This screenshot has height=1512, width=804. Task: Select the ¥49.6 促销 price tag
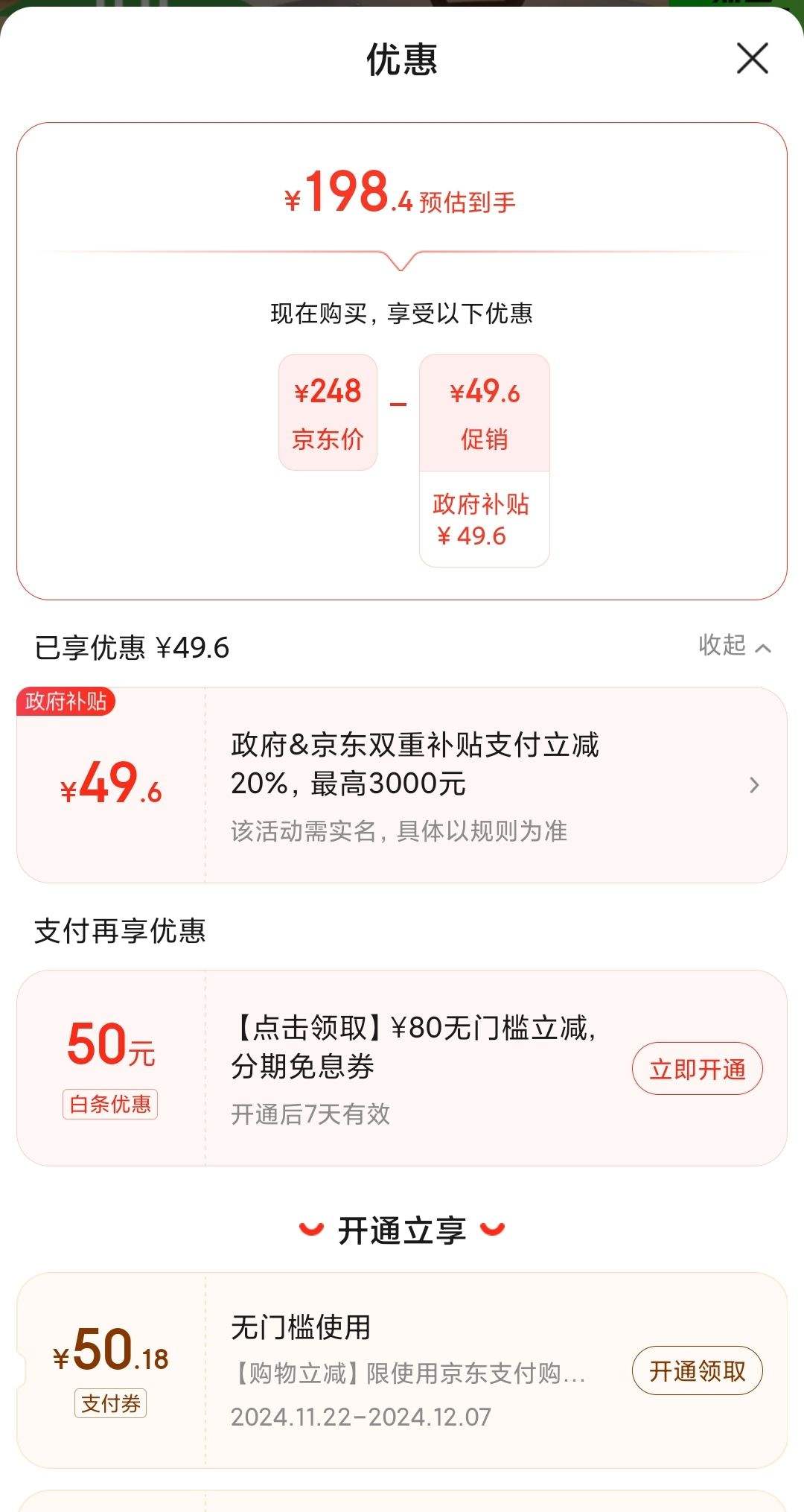(485, 411)
